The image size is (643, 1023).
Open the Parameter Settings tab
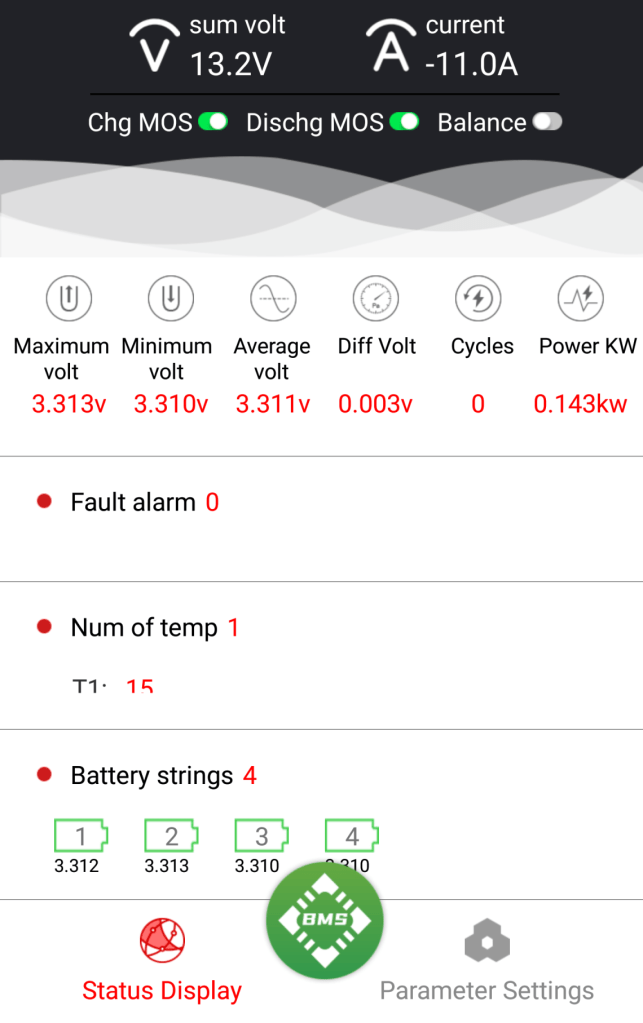click(x=487, y=962)
